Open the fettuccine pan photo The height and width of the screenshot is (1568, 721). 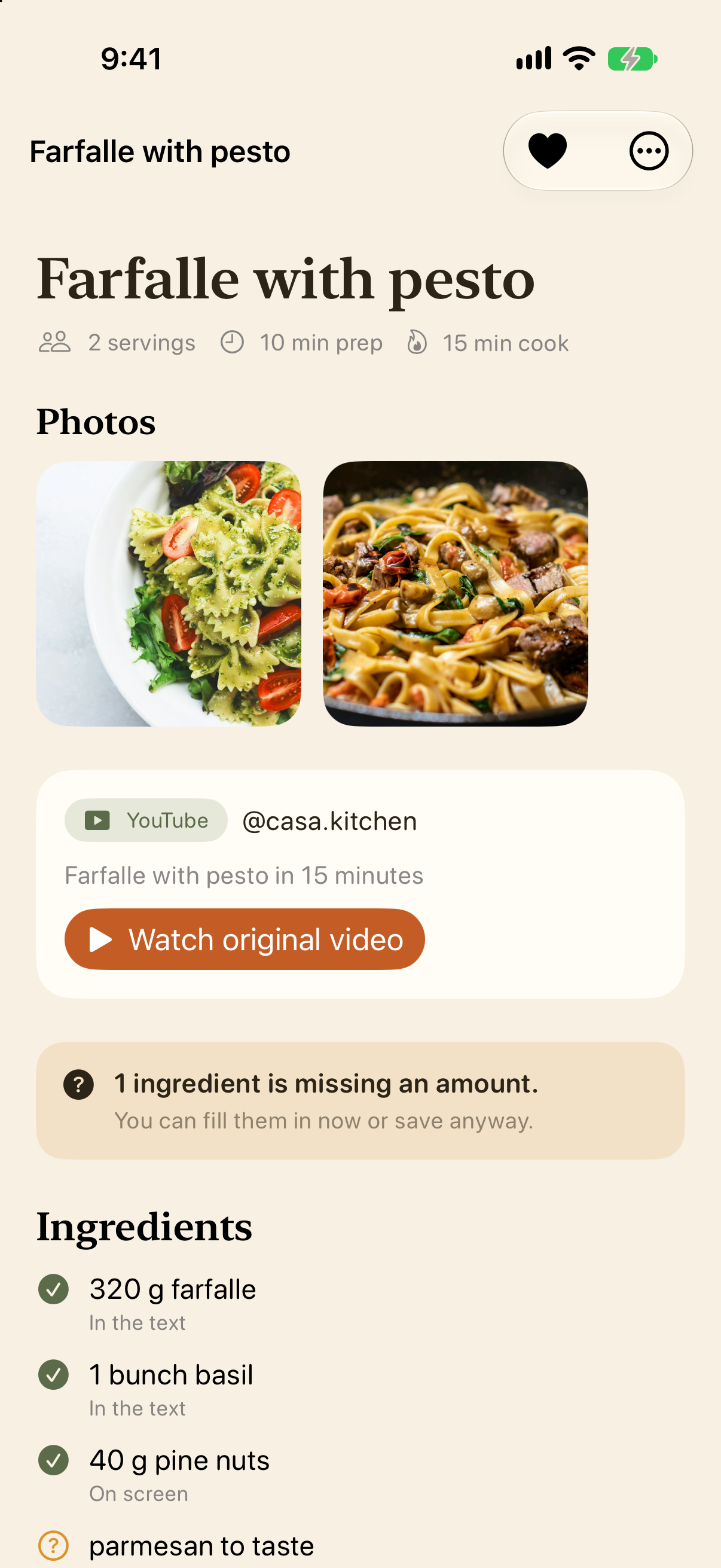455,593
